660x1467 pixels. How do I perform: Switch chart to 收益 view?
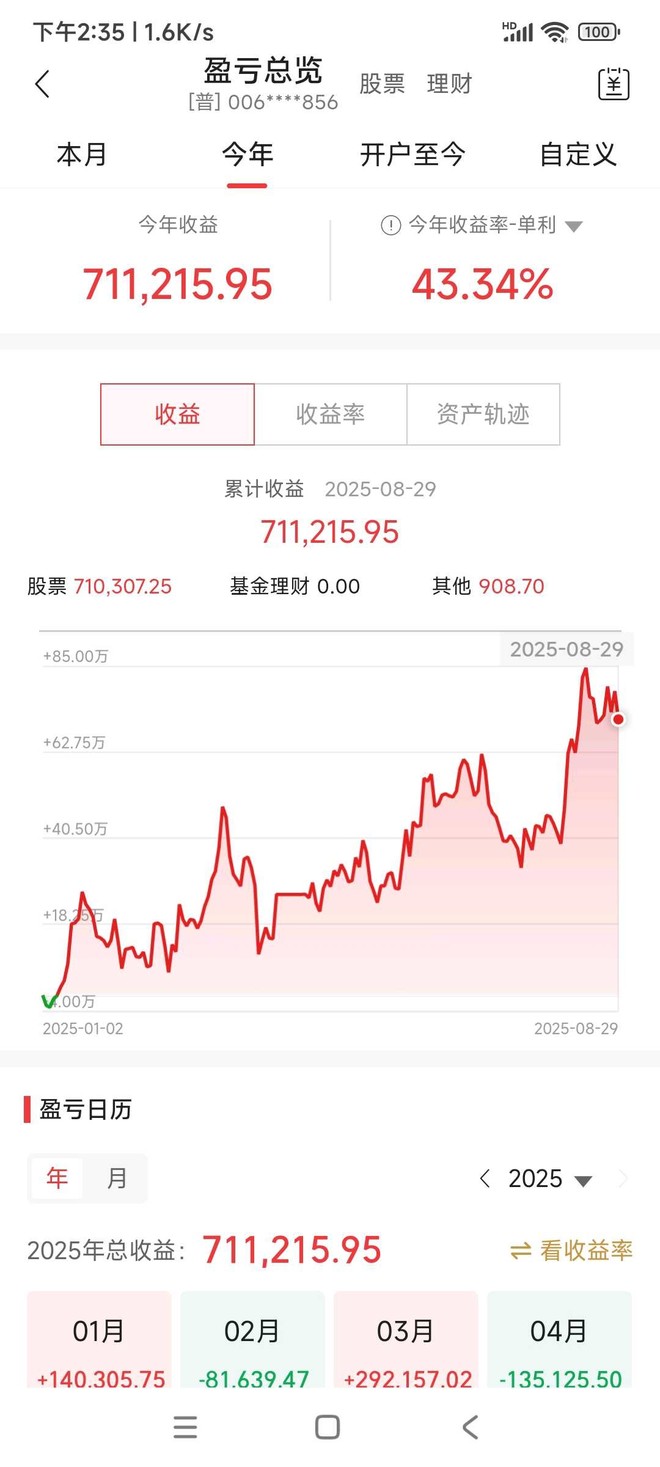pyautogui.click(x=178, y=414)
